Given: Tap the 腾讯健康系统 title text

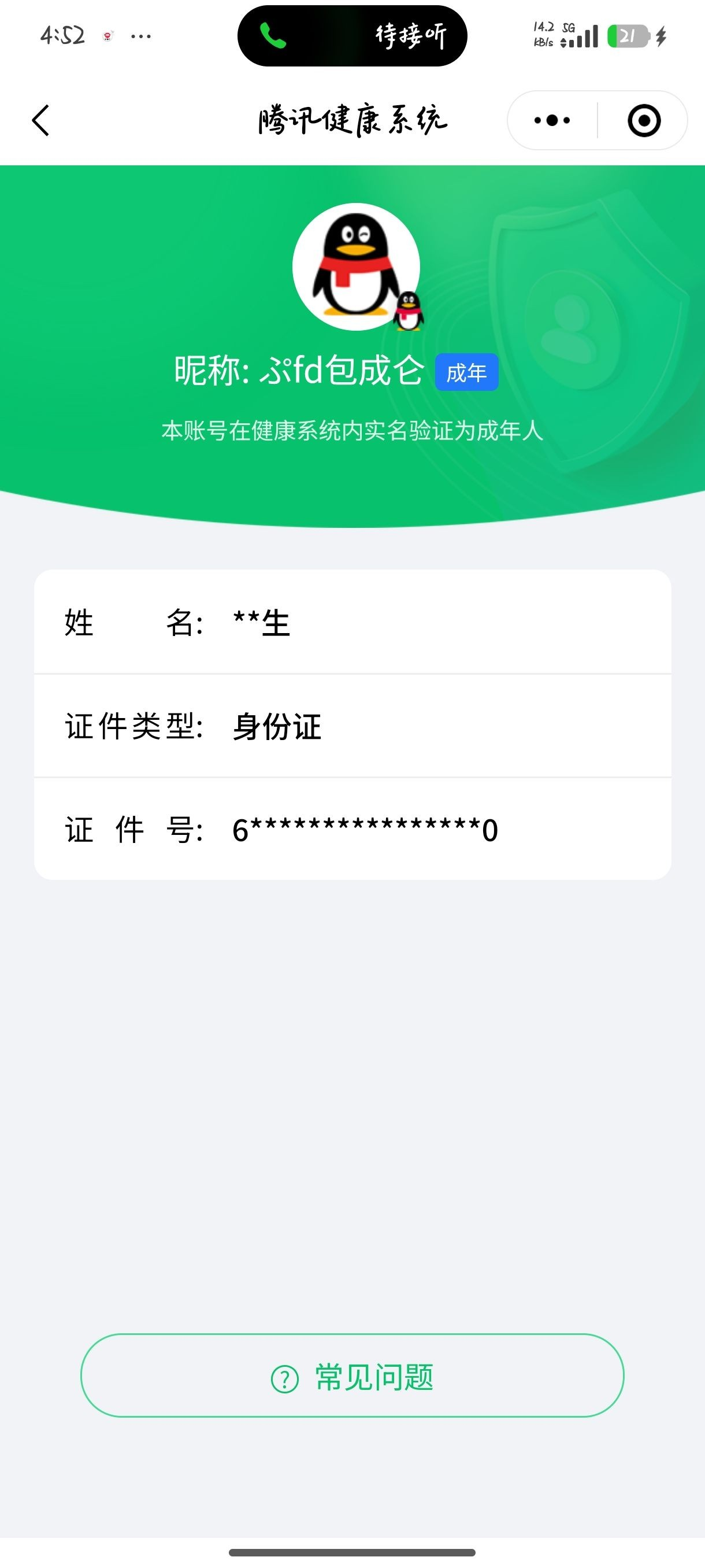Looking at the screenshot, I should click(352, 120).
